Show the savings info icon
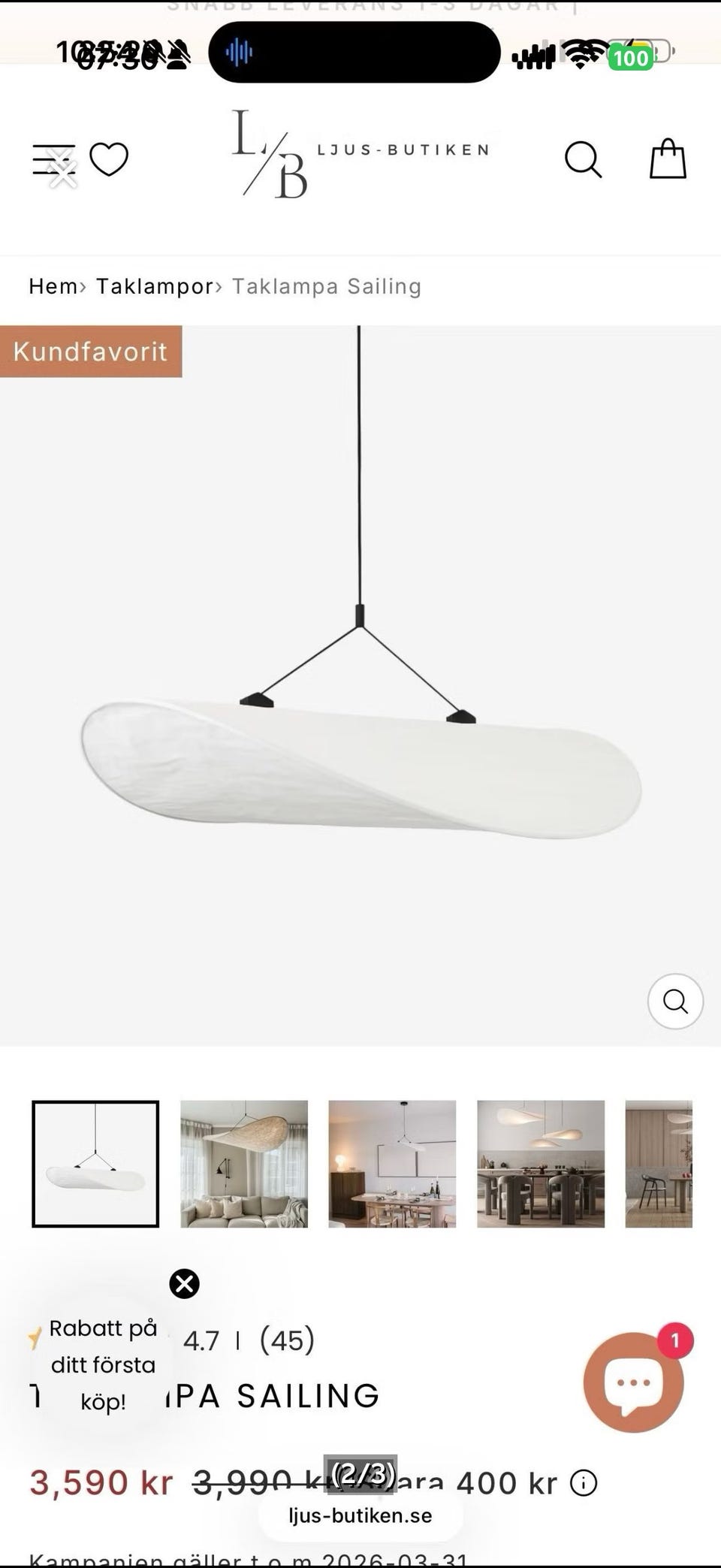Screen dimensions: 721x1568 pos(584,1482)
